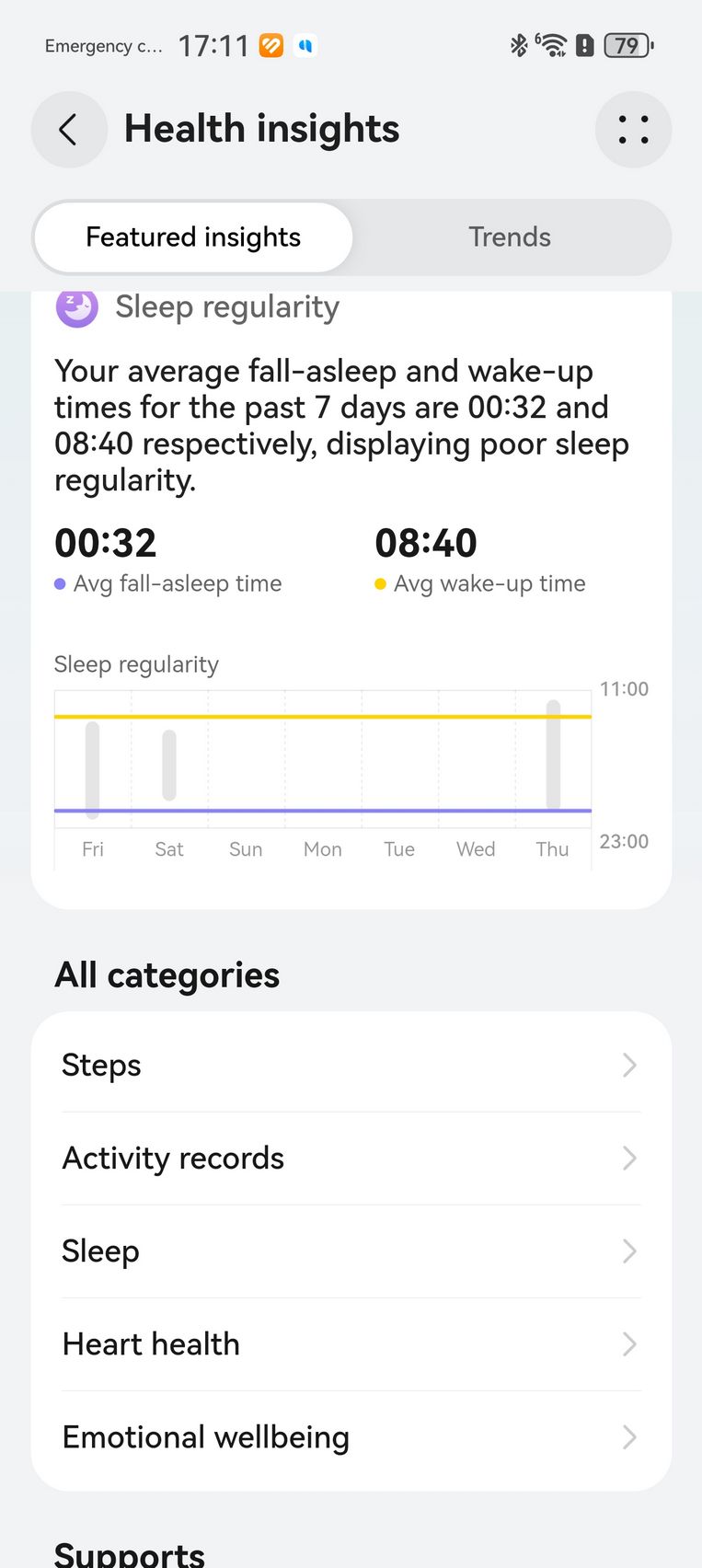View Activity records category
This screenshot has height=1568, width=702.
click(351, 1159)
